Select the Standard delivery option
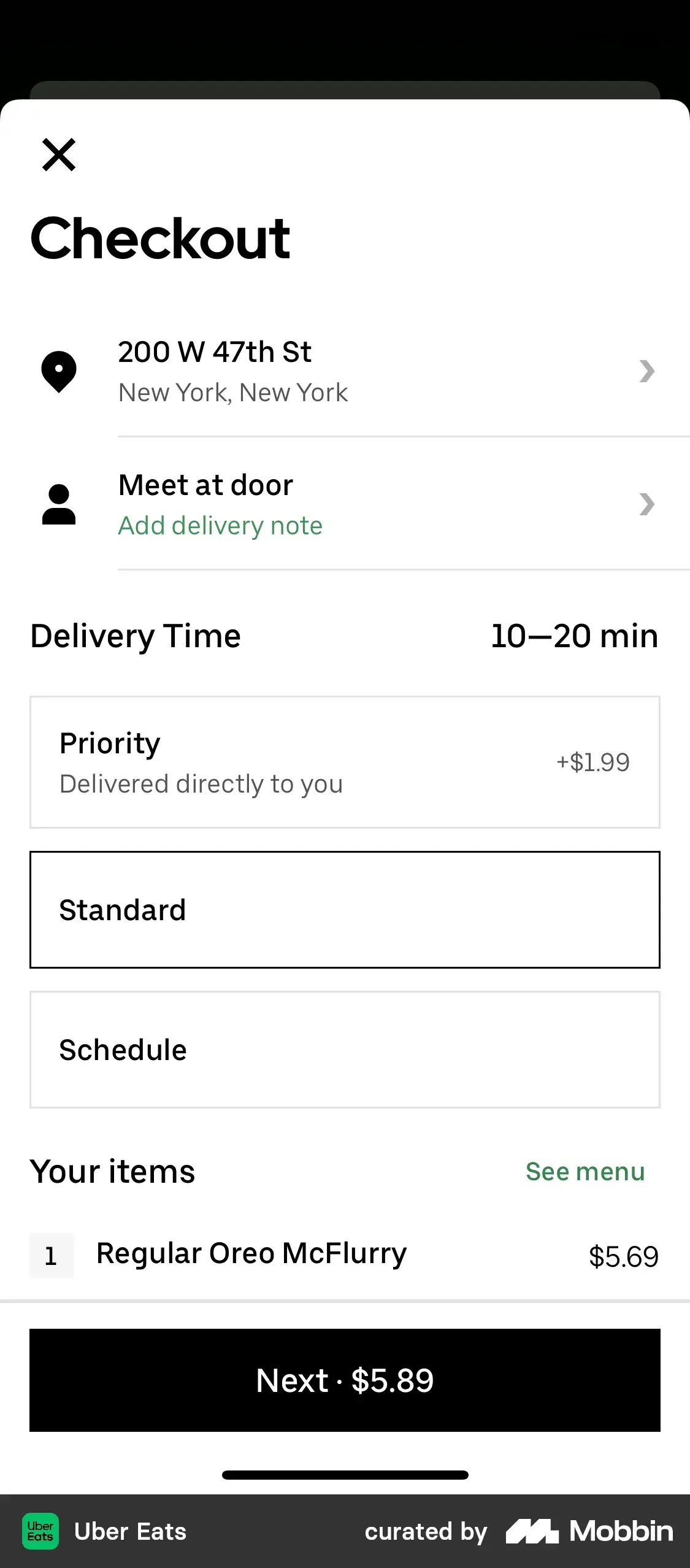 345,910
